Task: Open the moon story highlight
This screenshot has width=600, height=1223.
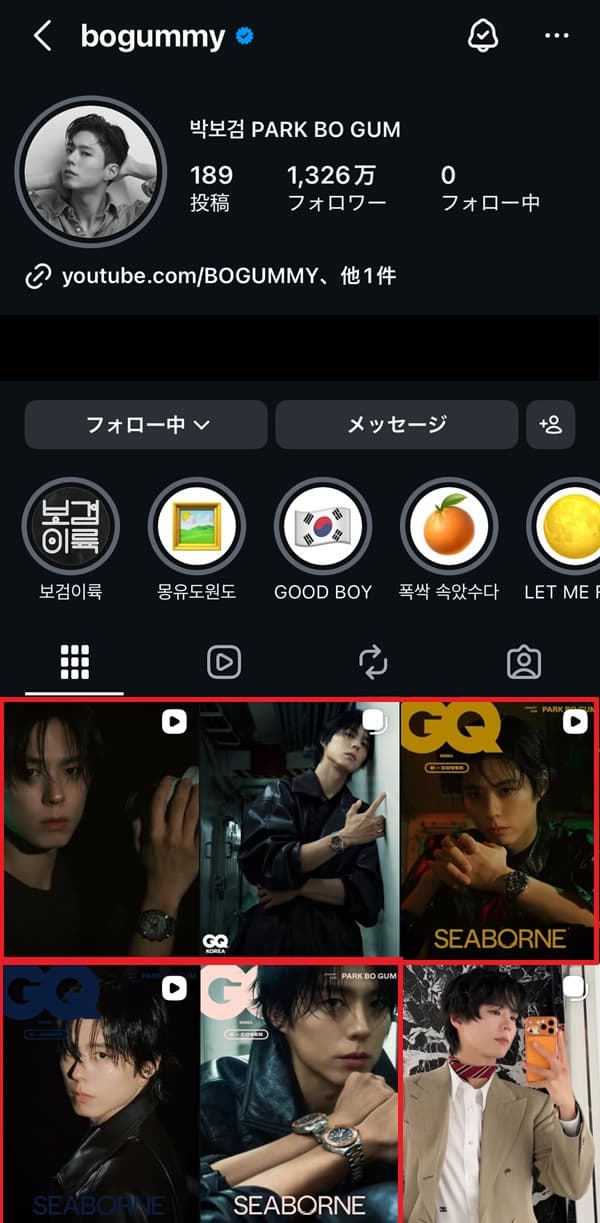Action: (568, 526)
